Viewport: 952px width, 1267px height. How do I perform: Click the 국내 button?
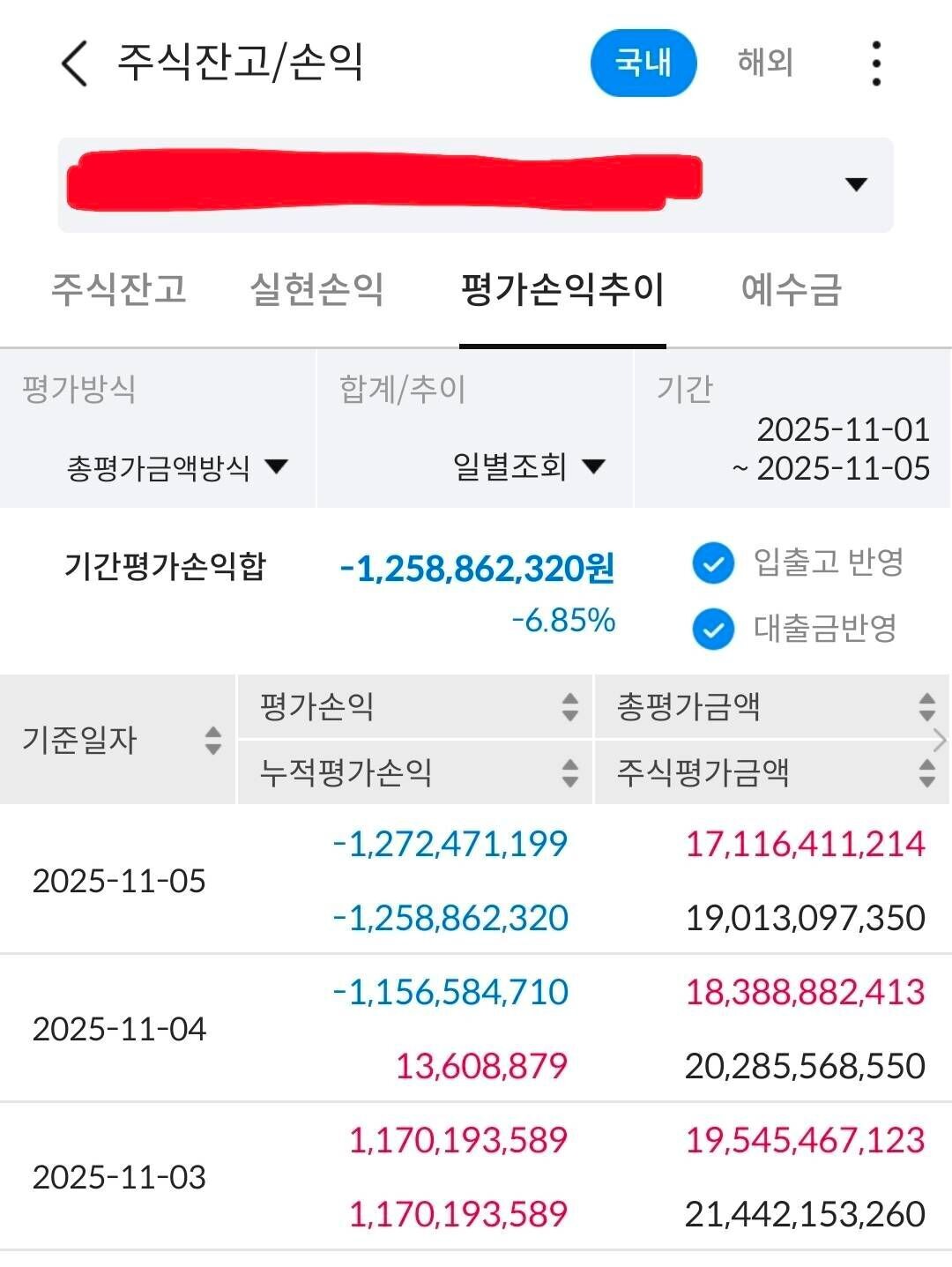[x=644, y=62]
